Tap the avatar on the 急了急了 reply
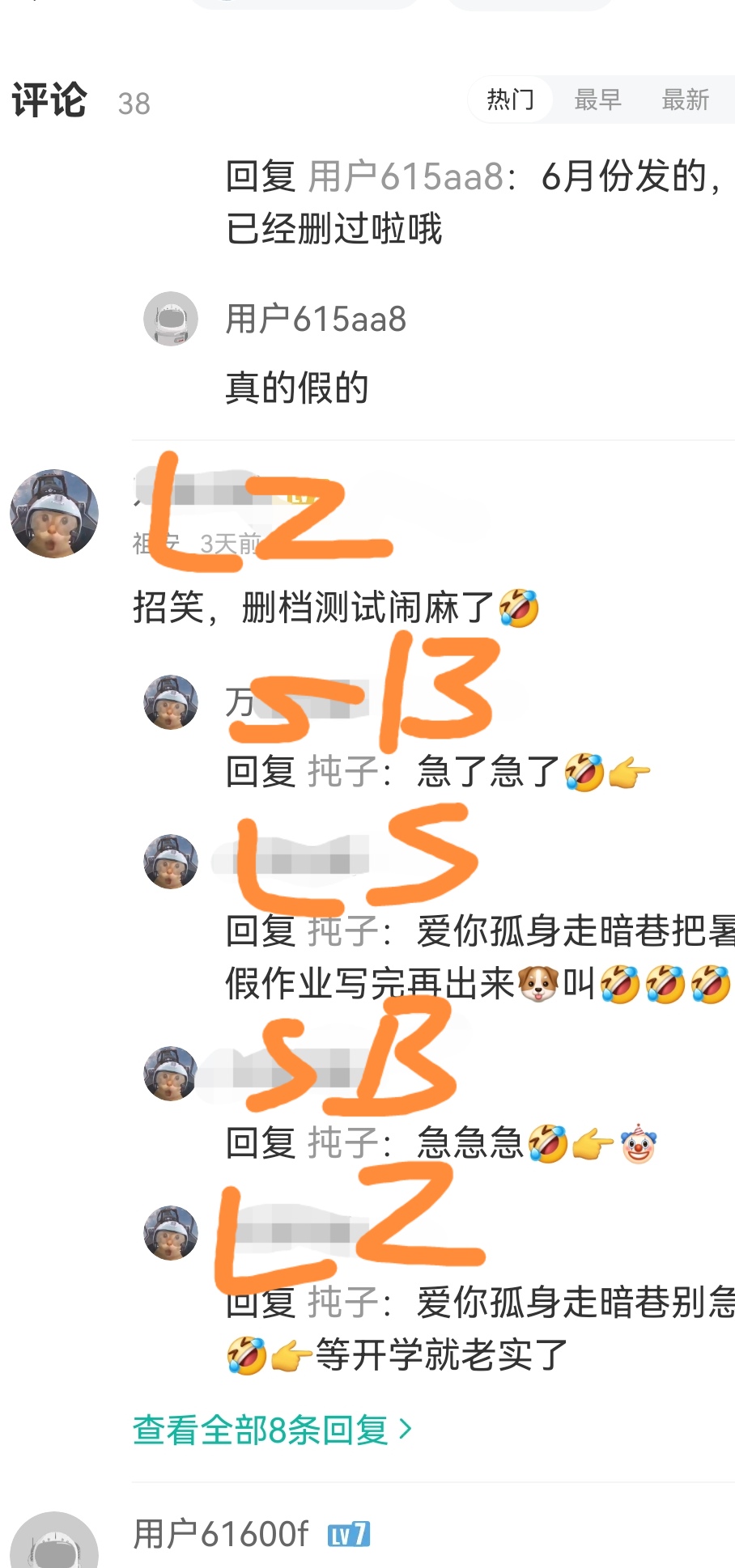This screenshot has height=1568, width=735. coord(171,702)
